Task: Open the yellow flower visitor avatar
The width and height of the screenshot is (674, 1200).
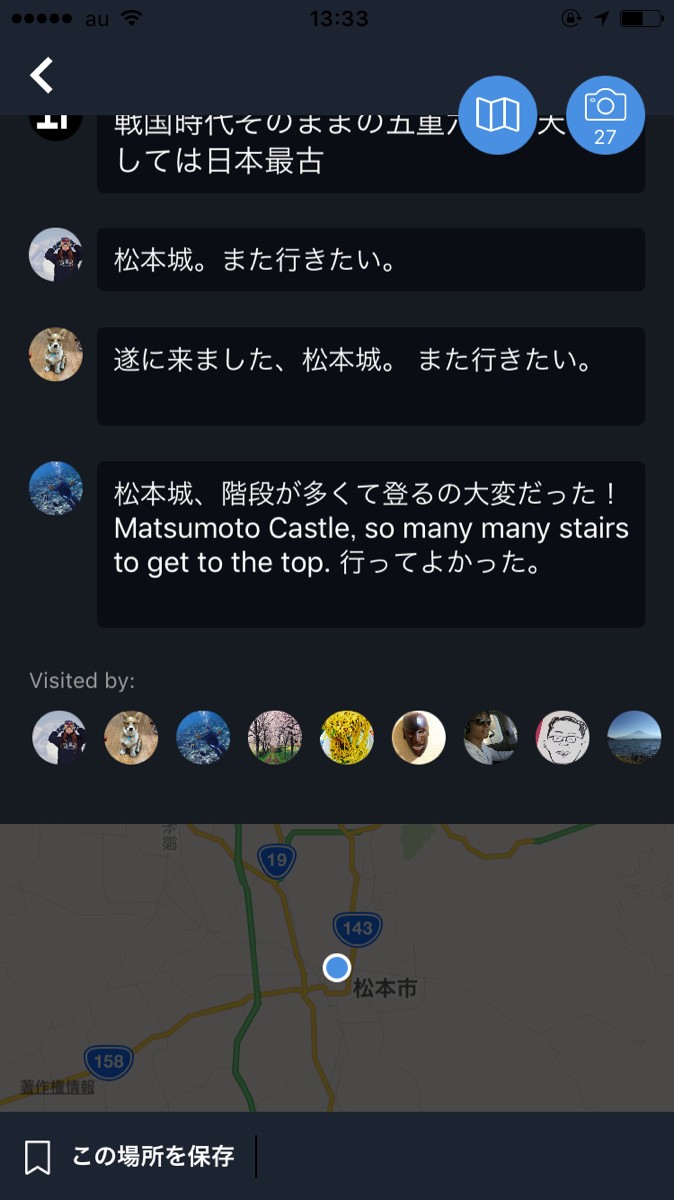Action: [347, 738]
